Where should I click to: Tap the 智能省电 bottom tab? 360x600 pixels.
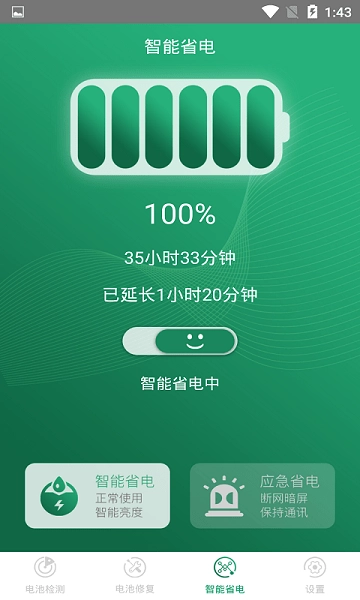[225, 576]
